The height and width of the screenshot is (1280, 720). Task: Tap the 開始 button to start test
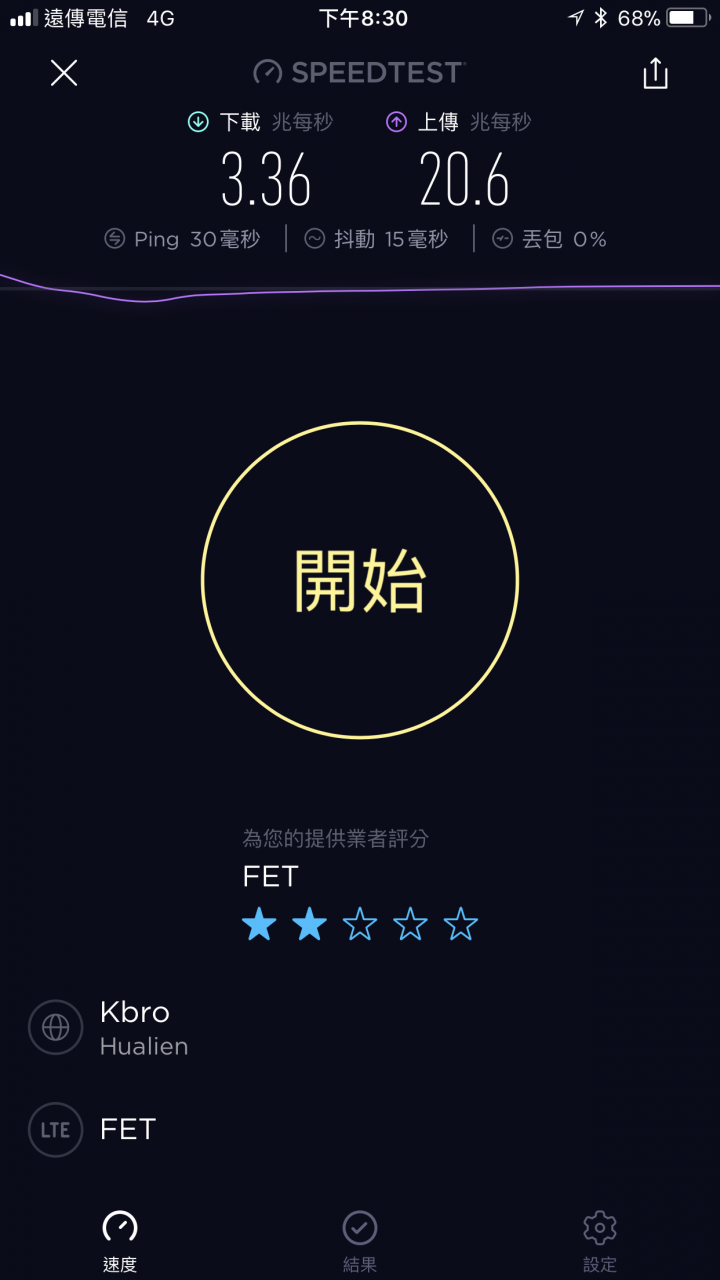click(x=360, y=580)
